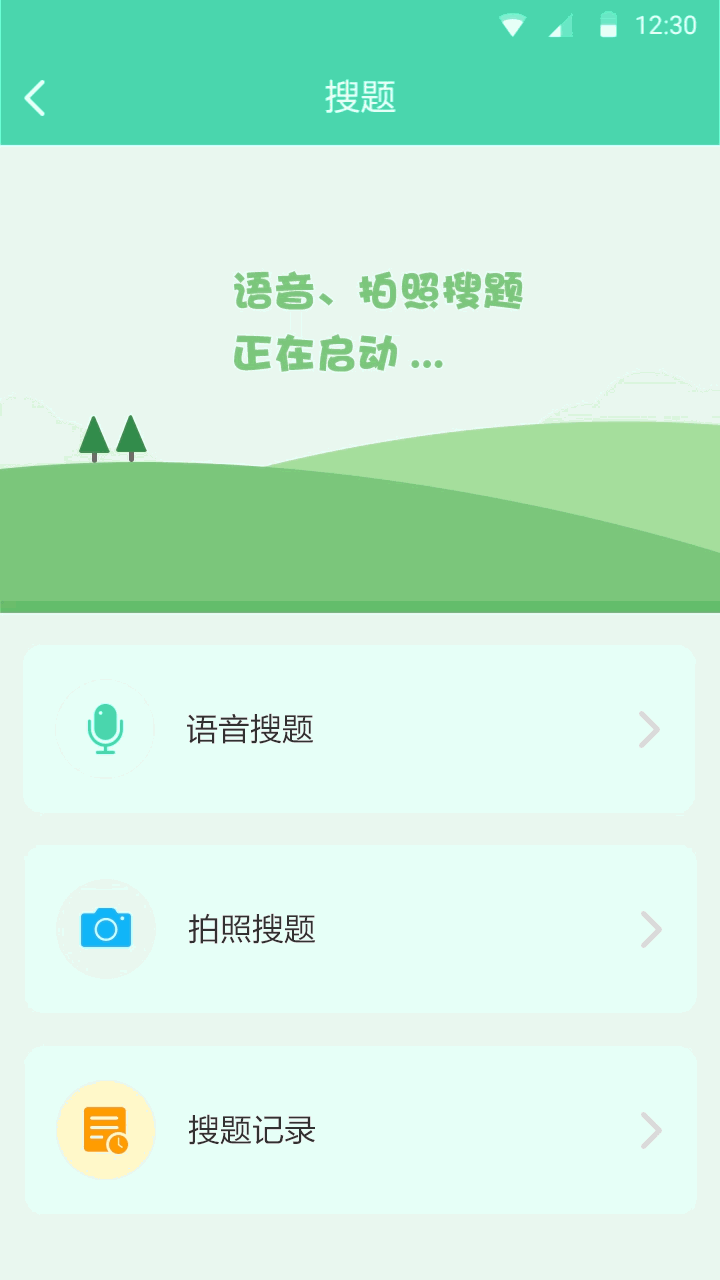Click the 搜题 title in header
Screen dimensions: 720x1280
(x=360, y=98)
